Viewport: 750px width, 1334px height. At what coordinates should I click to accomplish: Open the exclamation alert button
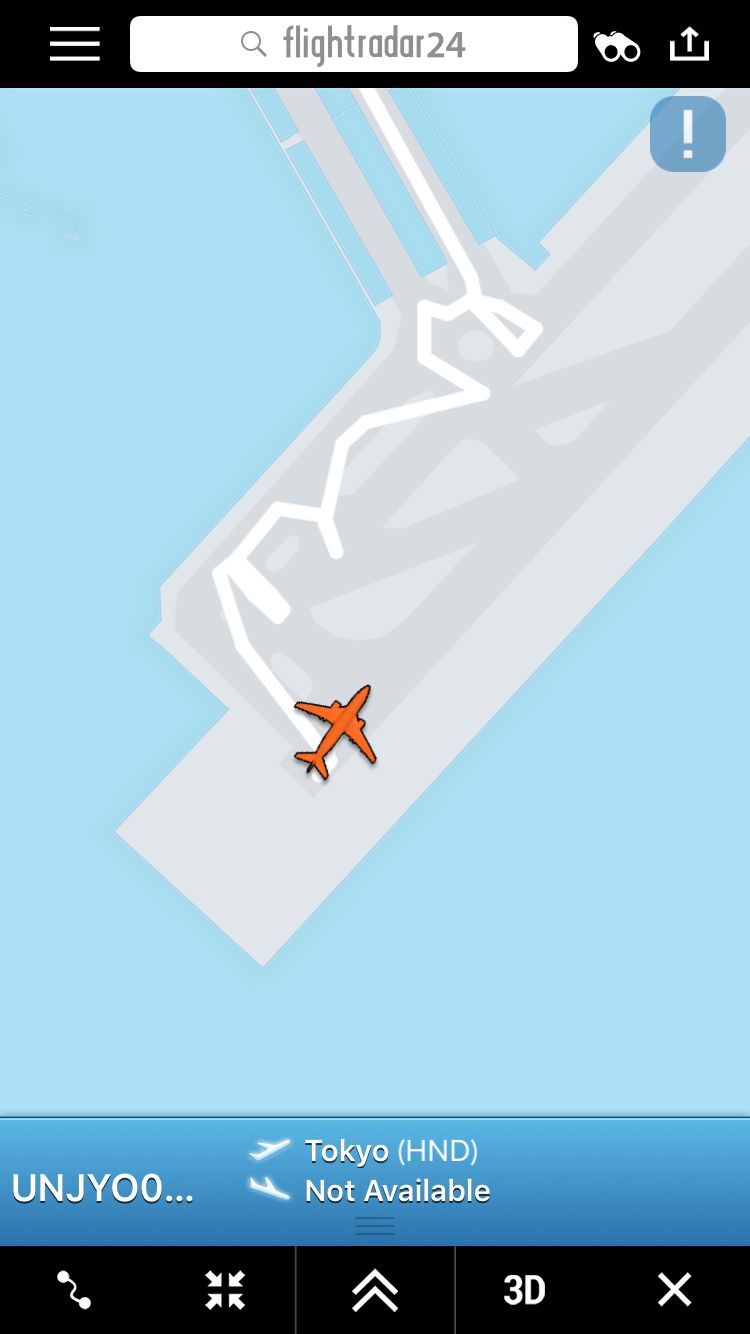[688, 134]
